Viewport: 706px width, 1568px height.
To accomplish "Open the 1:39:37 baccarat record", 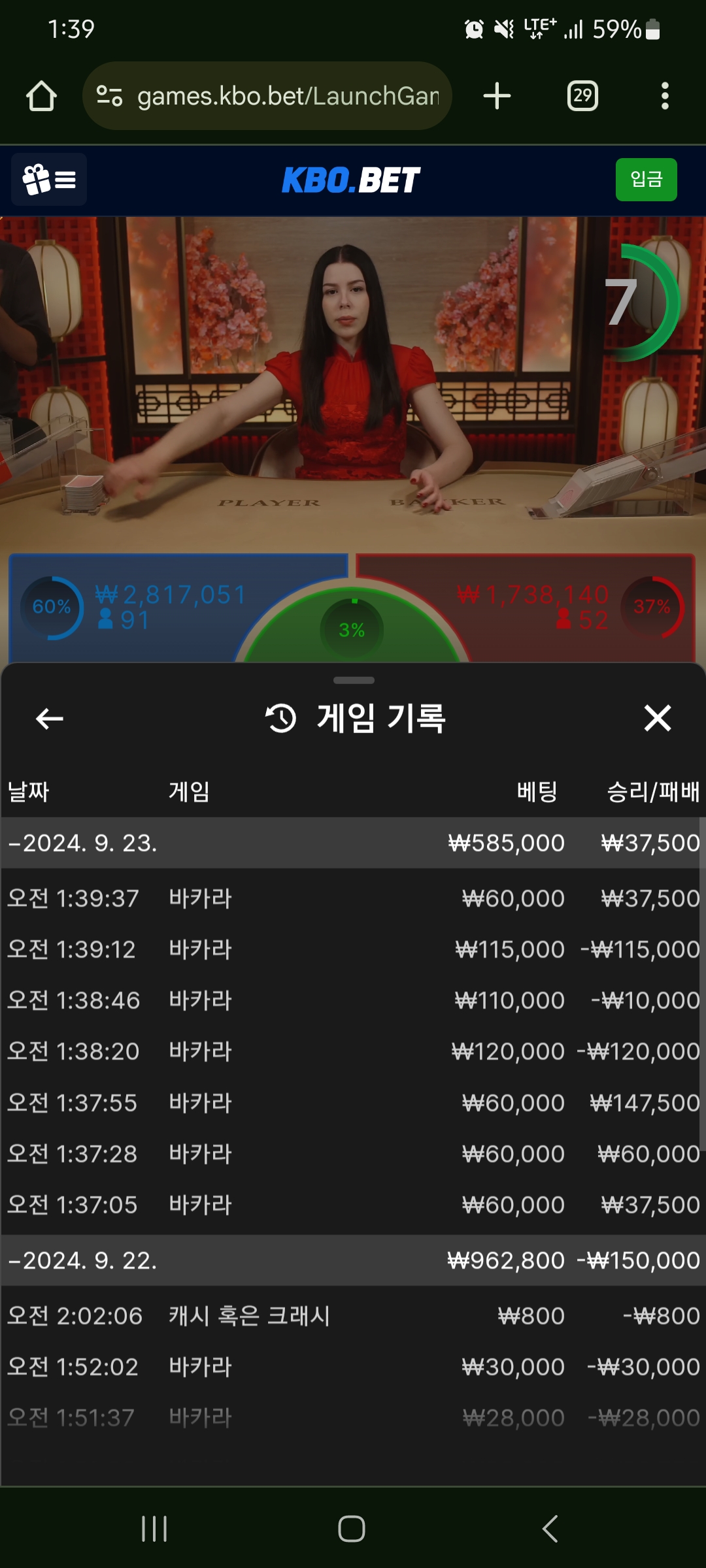I will 353,898.
